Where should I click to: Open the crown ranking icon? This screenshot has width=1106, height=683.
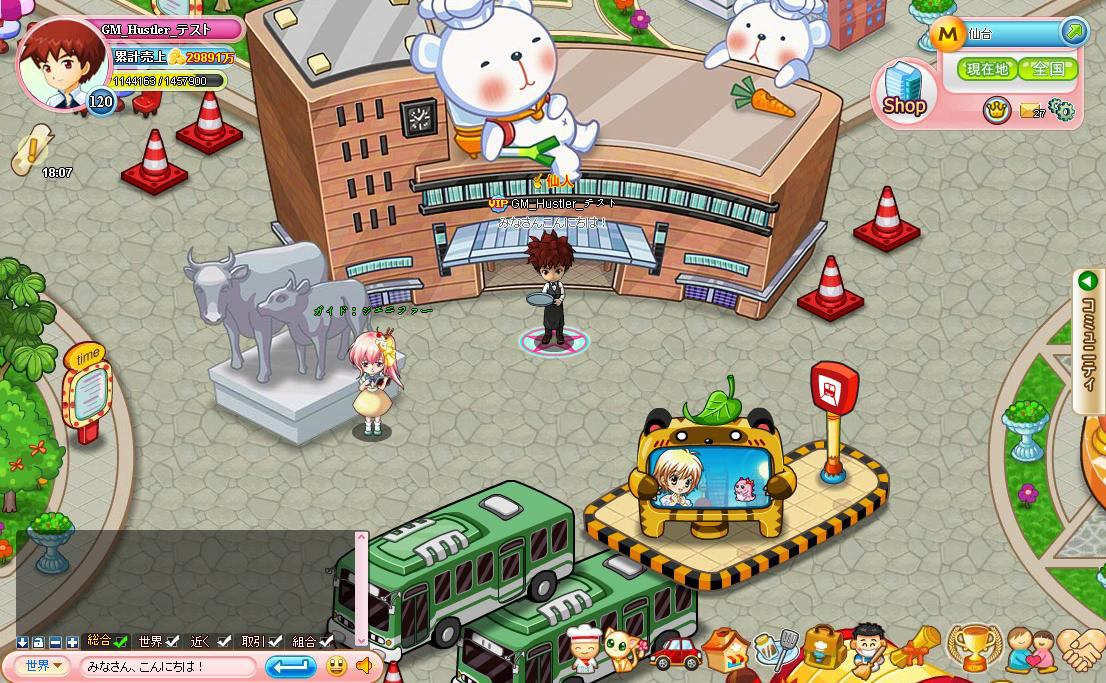click(x=996, y=110)
